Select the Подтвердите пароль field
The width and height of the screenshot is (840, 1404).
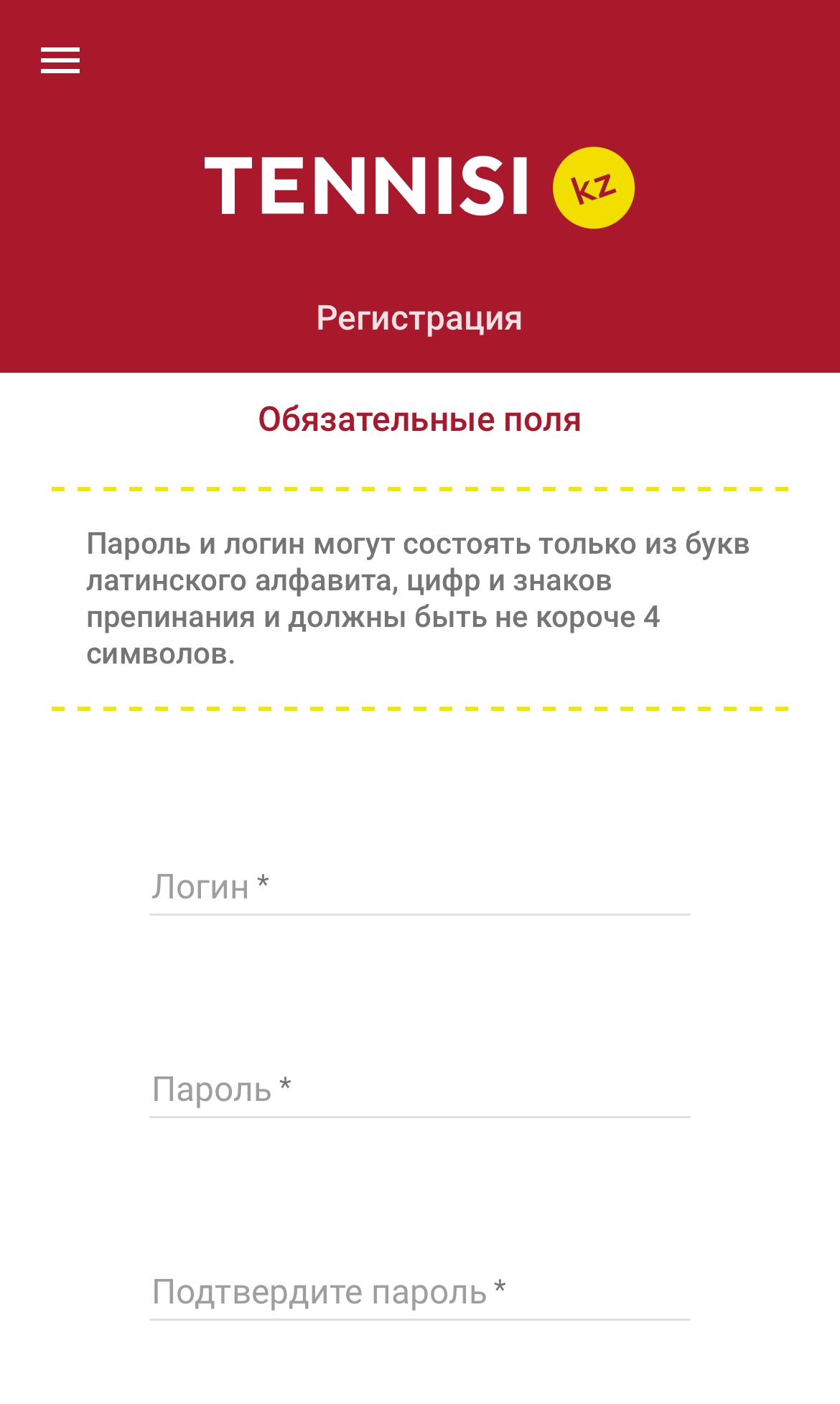(x=419, y=1293)
